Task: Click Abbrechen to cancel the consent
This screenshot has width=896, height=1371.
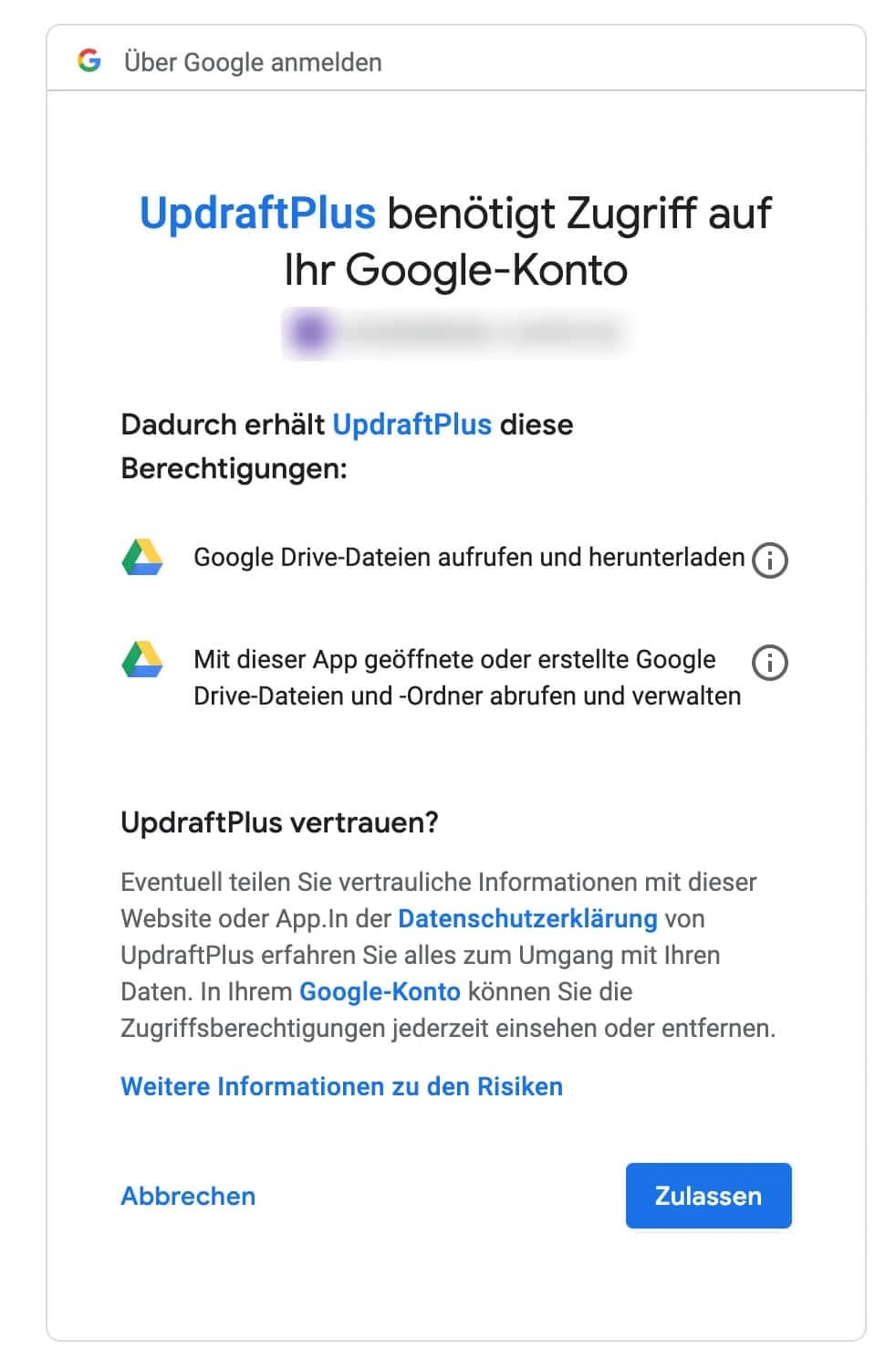Action: click(188, 1196)
